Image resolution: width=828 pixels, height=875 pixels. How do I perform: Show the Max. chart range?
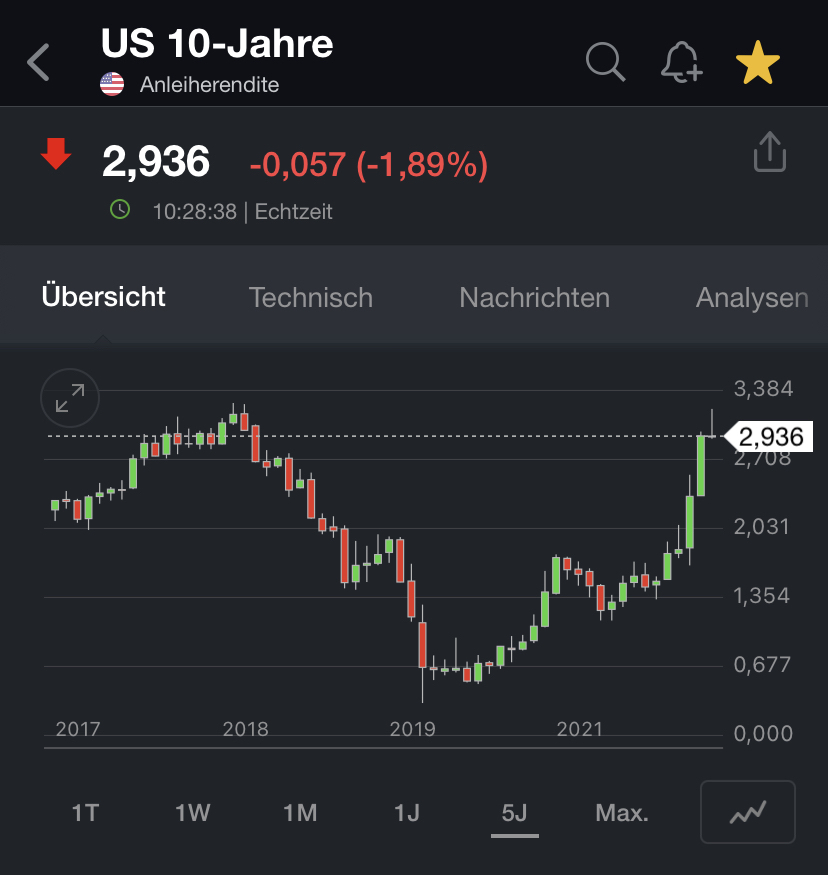[x=622, y=812]
